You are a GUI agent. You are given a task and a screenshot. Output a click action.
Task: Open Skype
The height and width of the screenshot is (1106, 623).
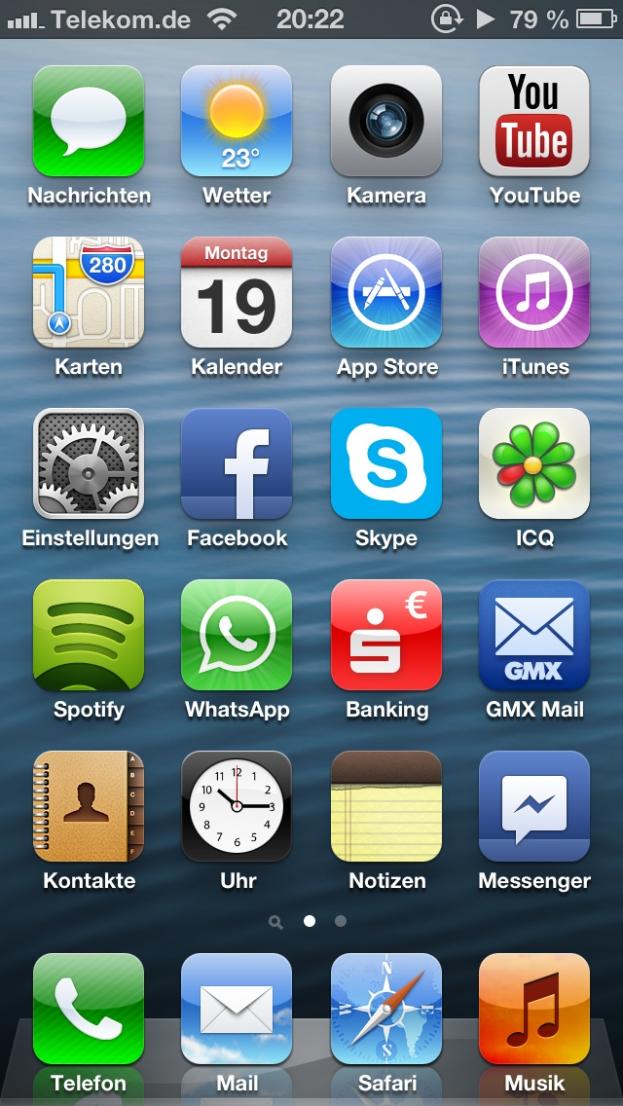click(x=386, y=463)
